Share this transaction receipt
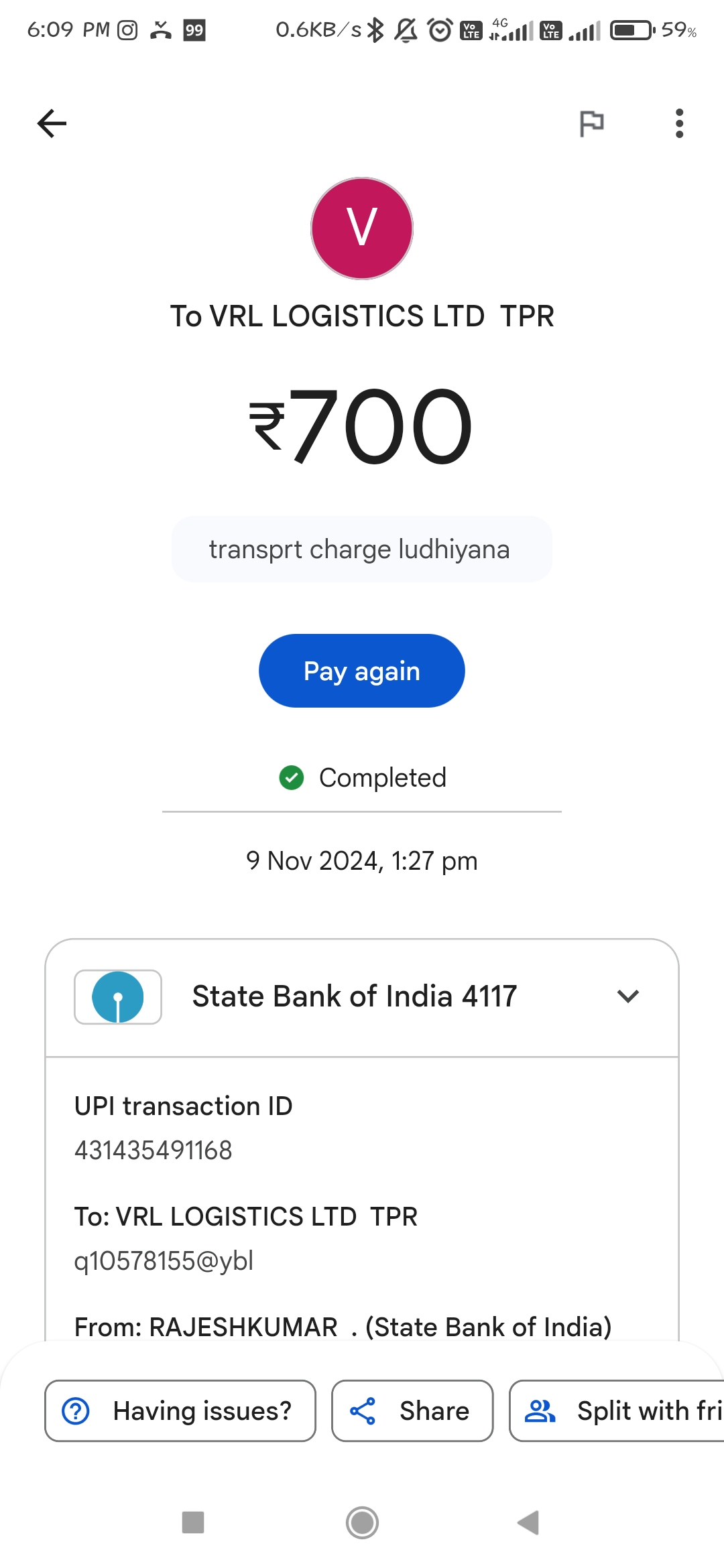The image size is (724, 1568). pyautogui.click(x=412, y=1411)
